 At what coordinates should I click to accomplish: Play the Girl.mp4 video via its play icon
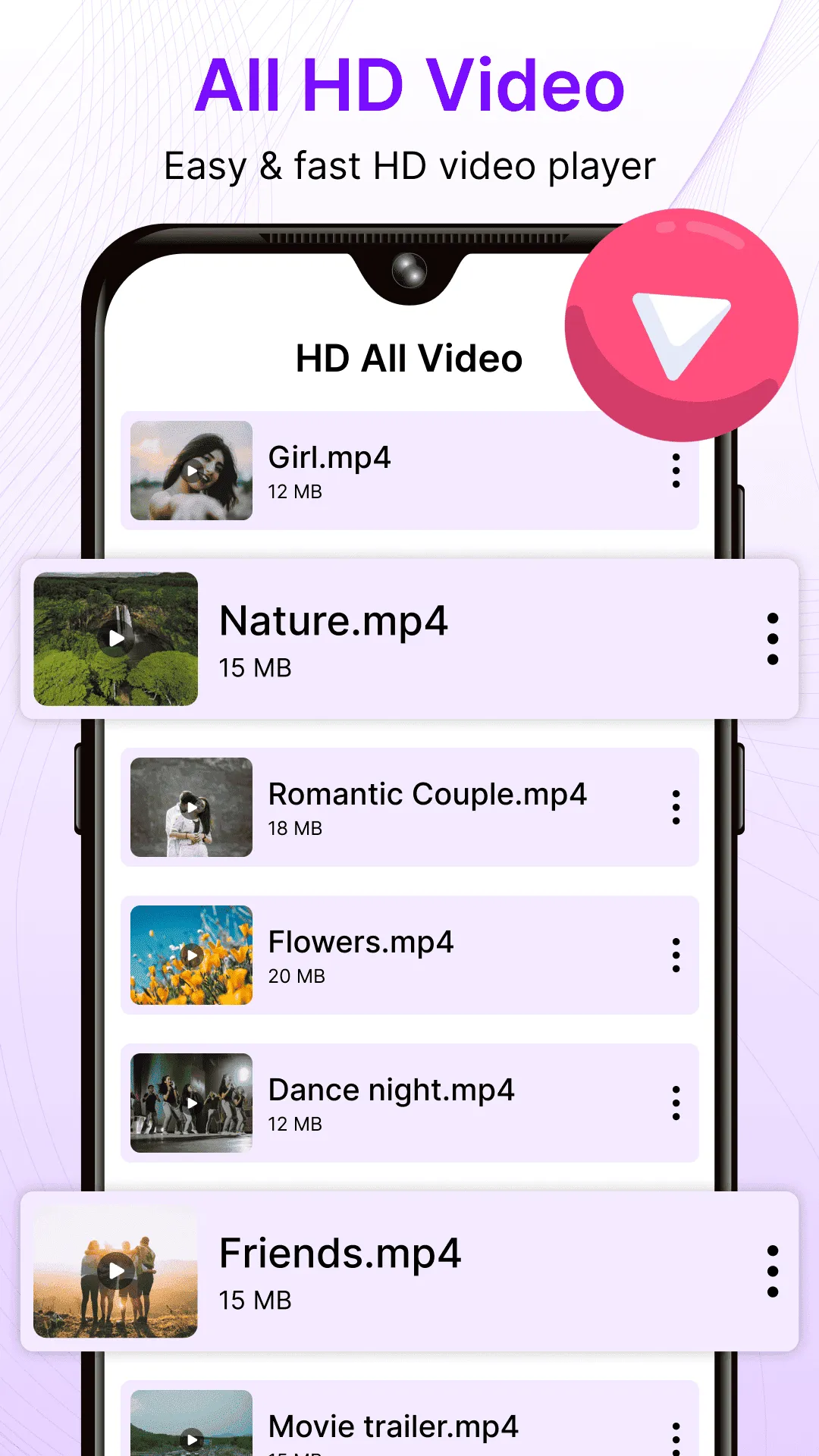pyautogui.click(x=191, y=470)
